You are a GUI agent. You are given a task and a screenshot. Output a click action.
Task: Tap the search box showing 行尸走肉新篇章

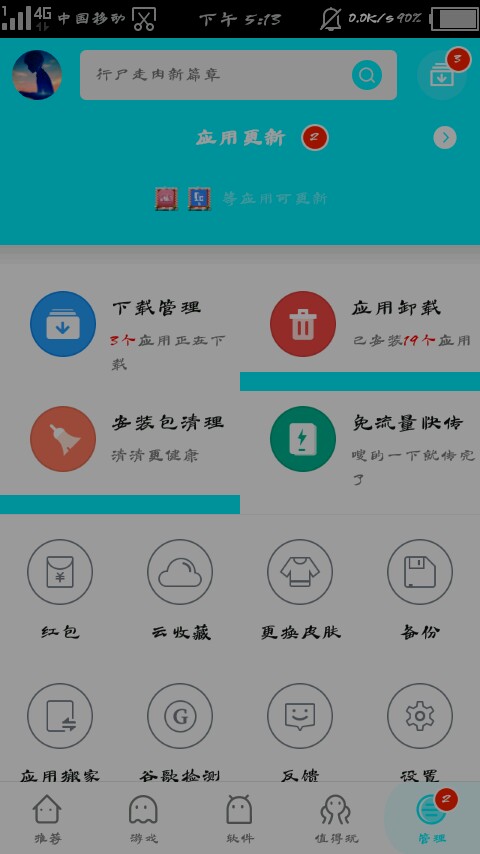[238, 75]
